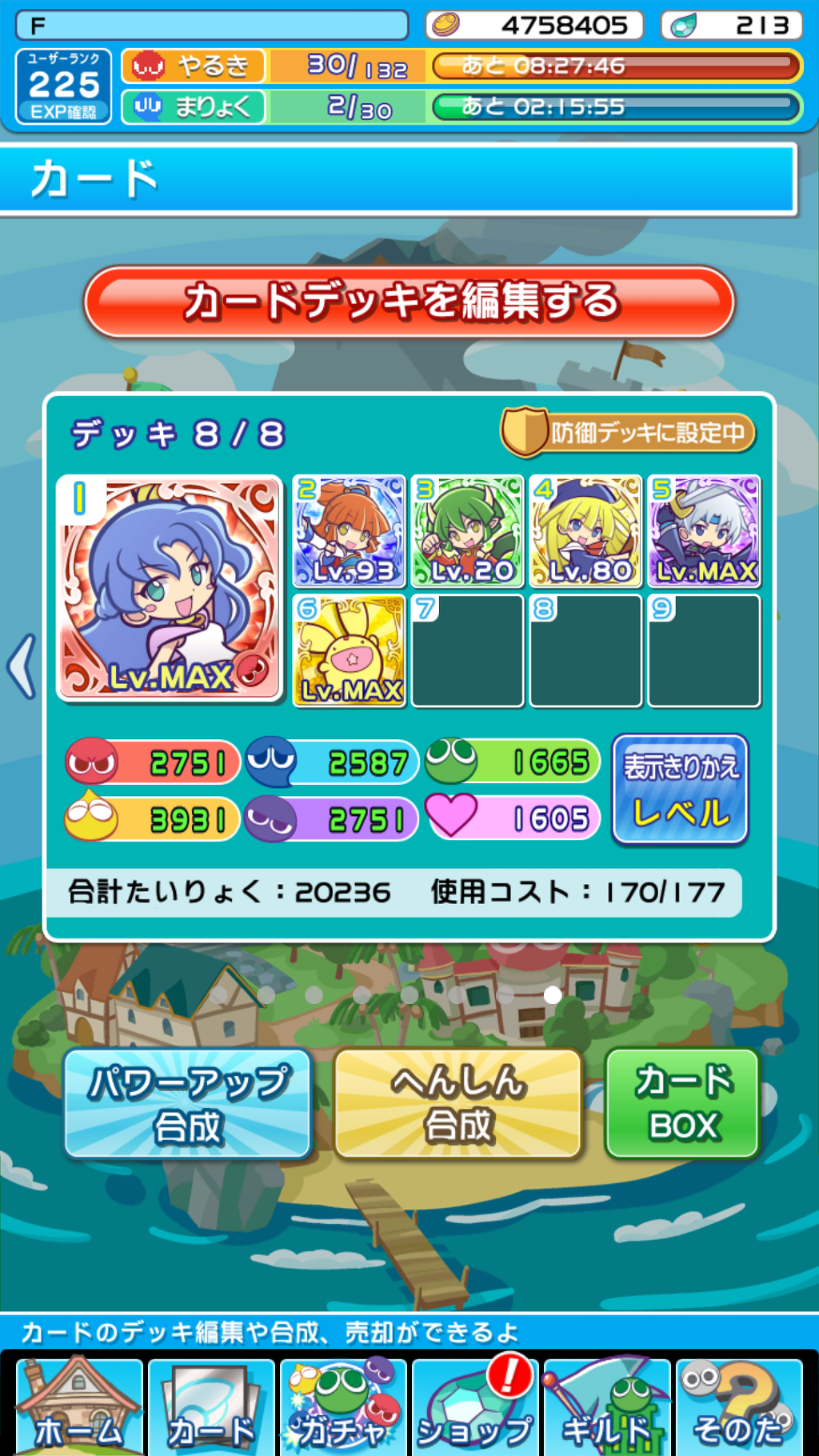819x1456 pixels.
Task: Toggle the 表示きりかえ レベル display
Action: point(680,789)
